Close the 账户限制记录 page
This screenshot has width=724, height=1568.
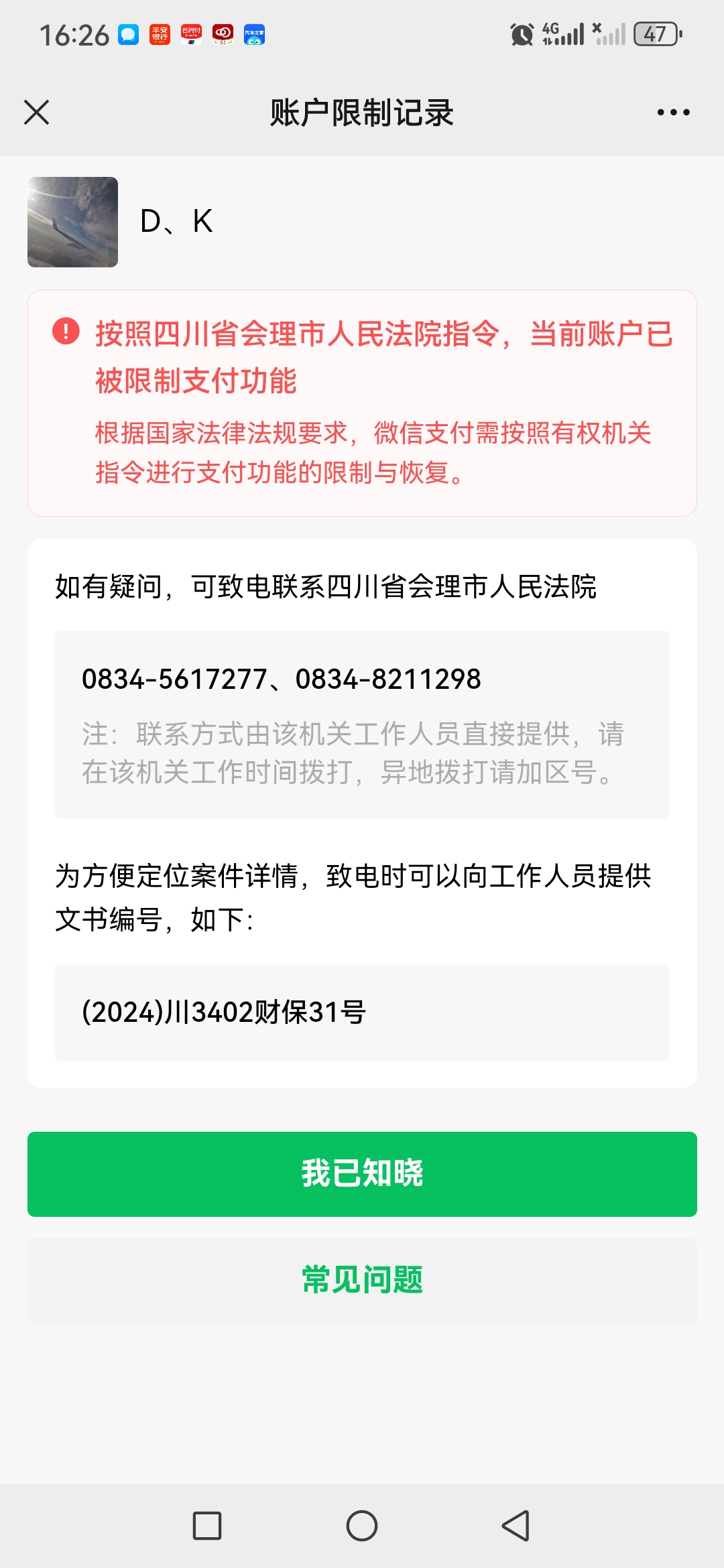tap(37, 113)
